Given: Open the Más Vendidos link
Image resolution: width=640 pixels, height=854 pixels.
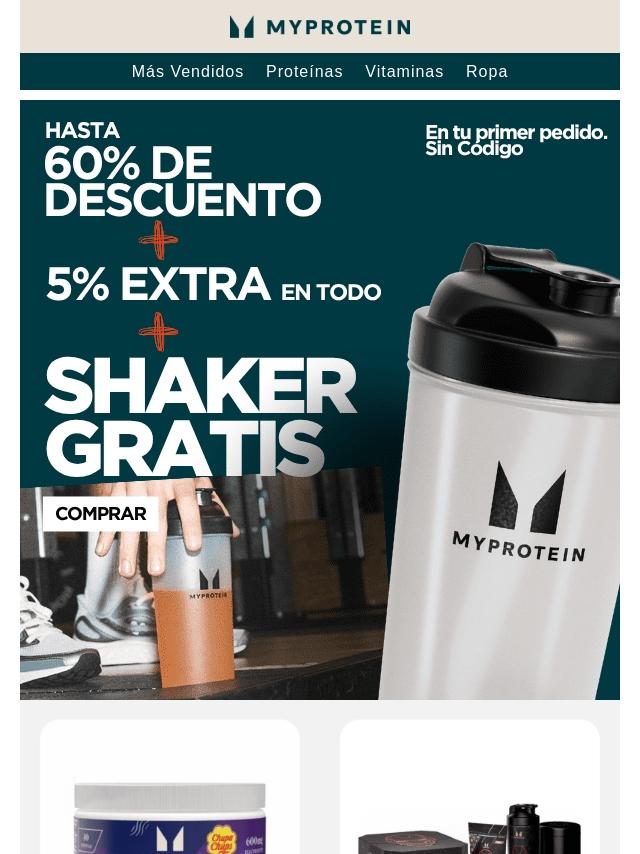Looking at the screenshot, I should pyautogui.click(x=187, y=71).
